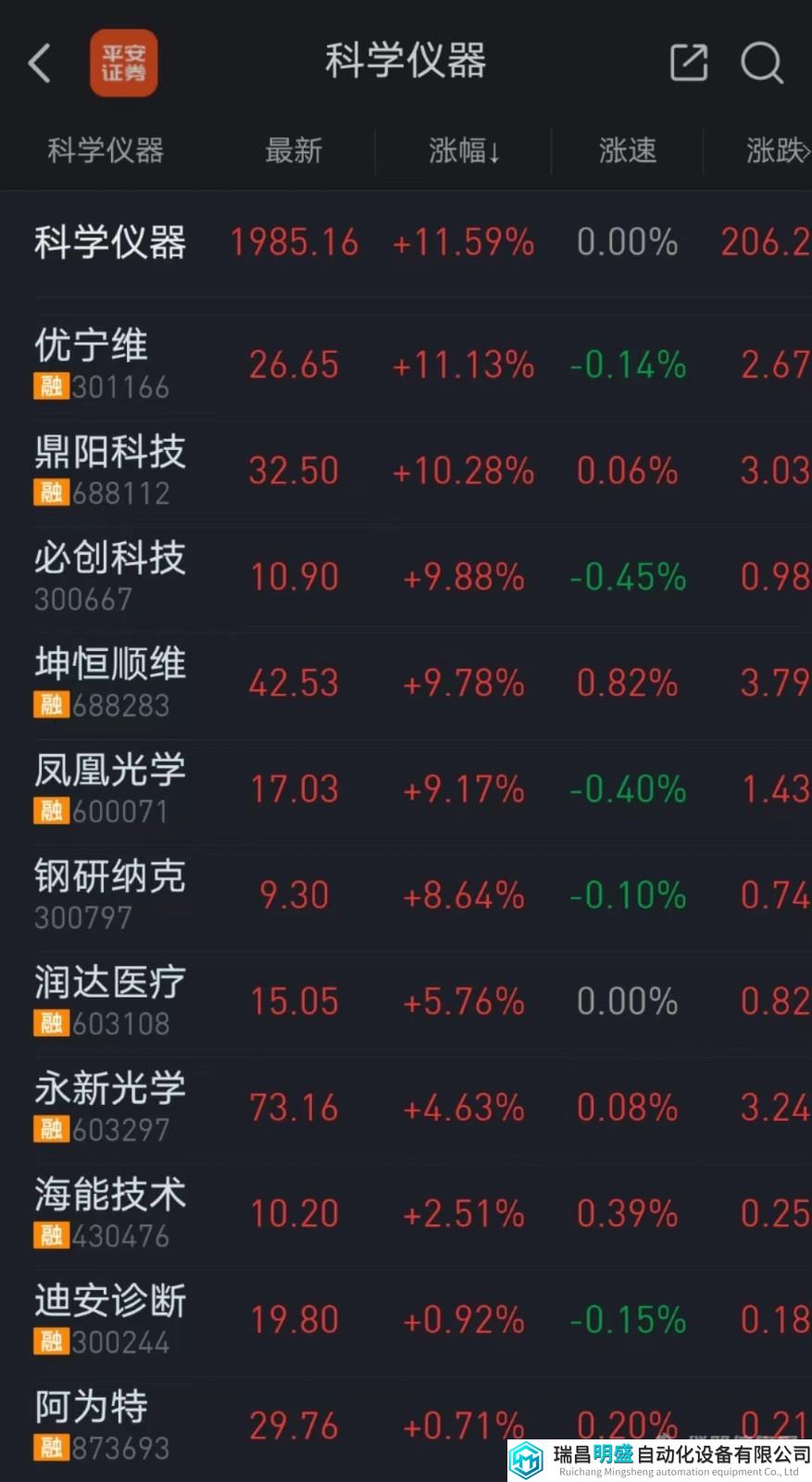Image resolution: width=812 pixels, height=1482 pixels.
Task: Sort stocks by 涨速
Action: [628, 150]
